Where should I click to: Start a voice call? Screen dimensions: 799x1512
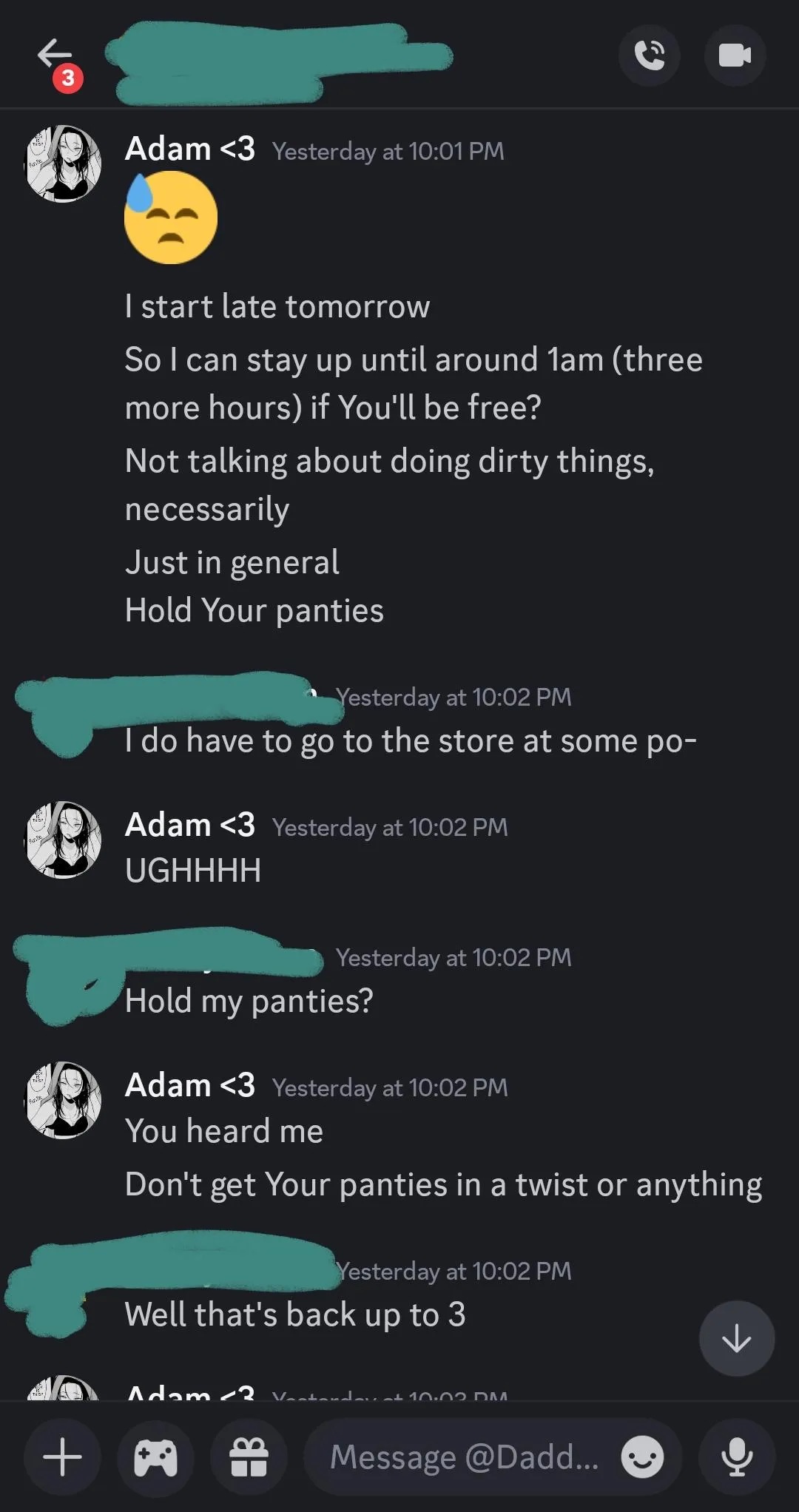650,55
